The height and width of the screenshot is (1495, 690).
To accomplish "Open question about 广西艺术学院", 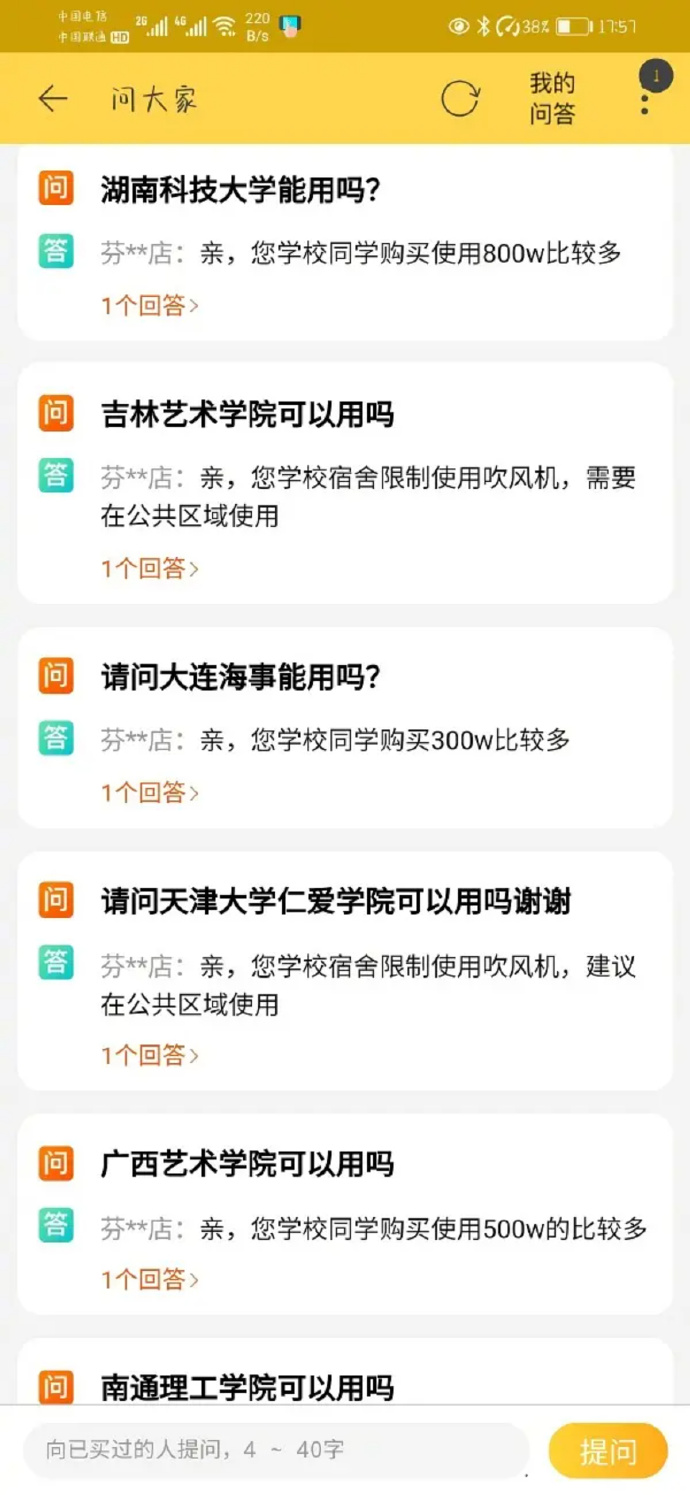I will pos(247,1164).
